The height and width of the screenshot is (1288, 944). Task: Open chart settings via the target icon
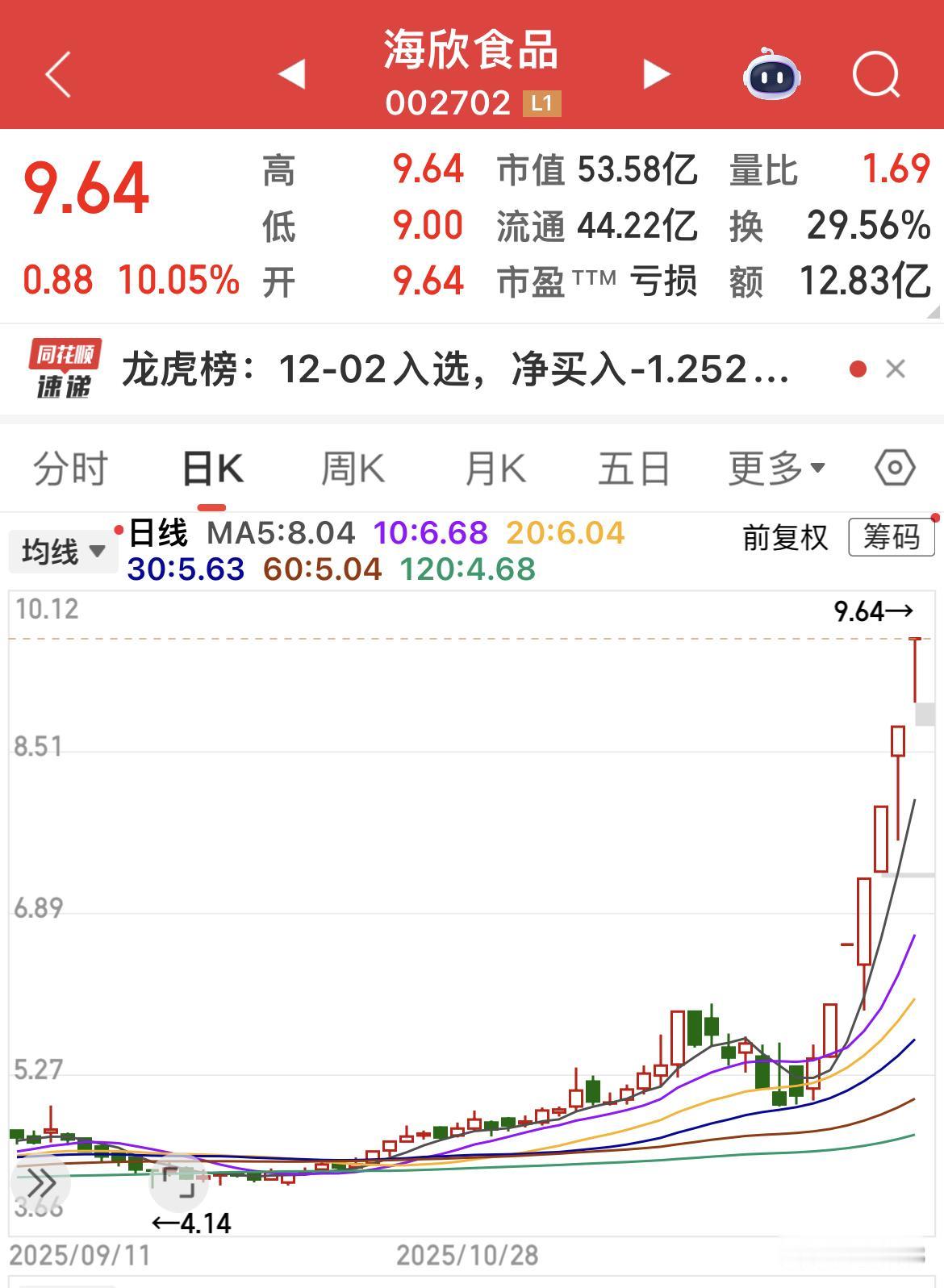click(894, 469)
